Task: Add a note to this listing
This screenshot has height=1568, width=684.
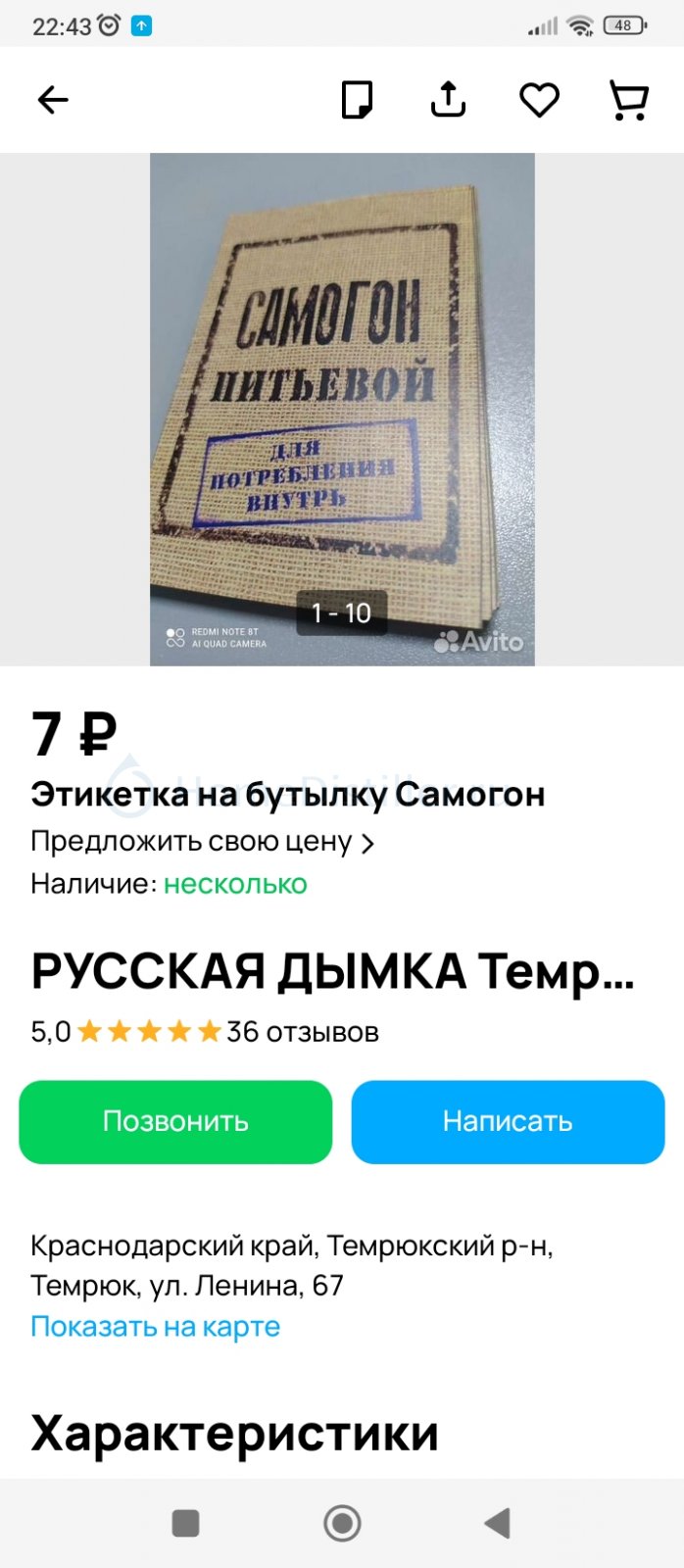Action: (357, 100)
